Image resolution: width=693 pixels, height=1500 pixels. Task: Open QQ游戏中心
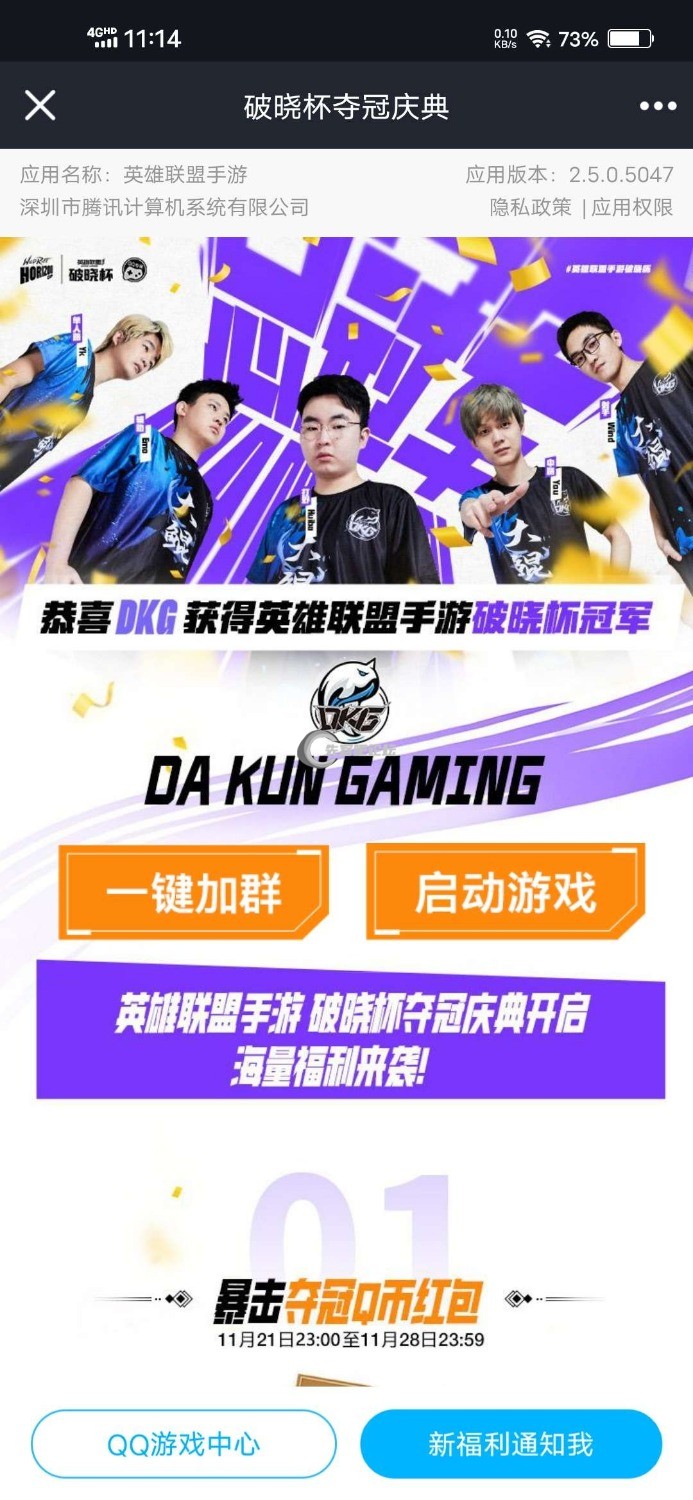[x=184, y=1444]
